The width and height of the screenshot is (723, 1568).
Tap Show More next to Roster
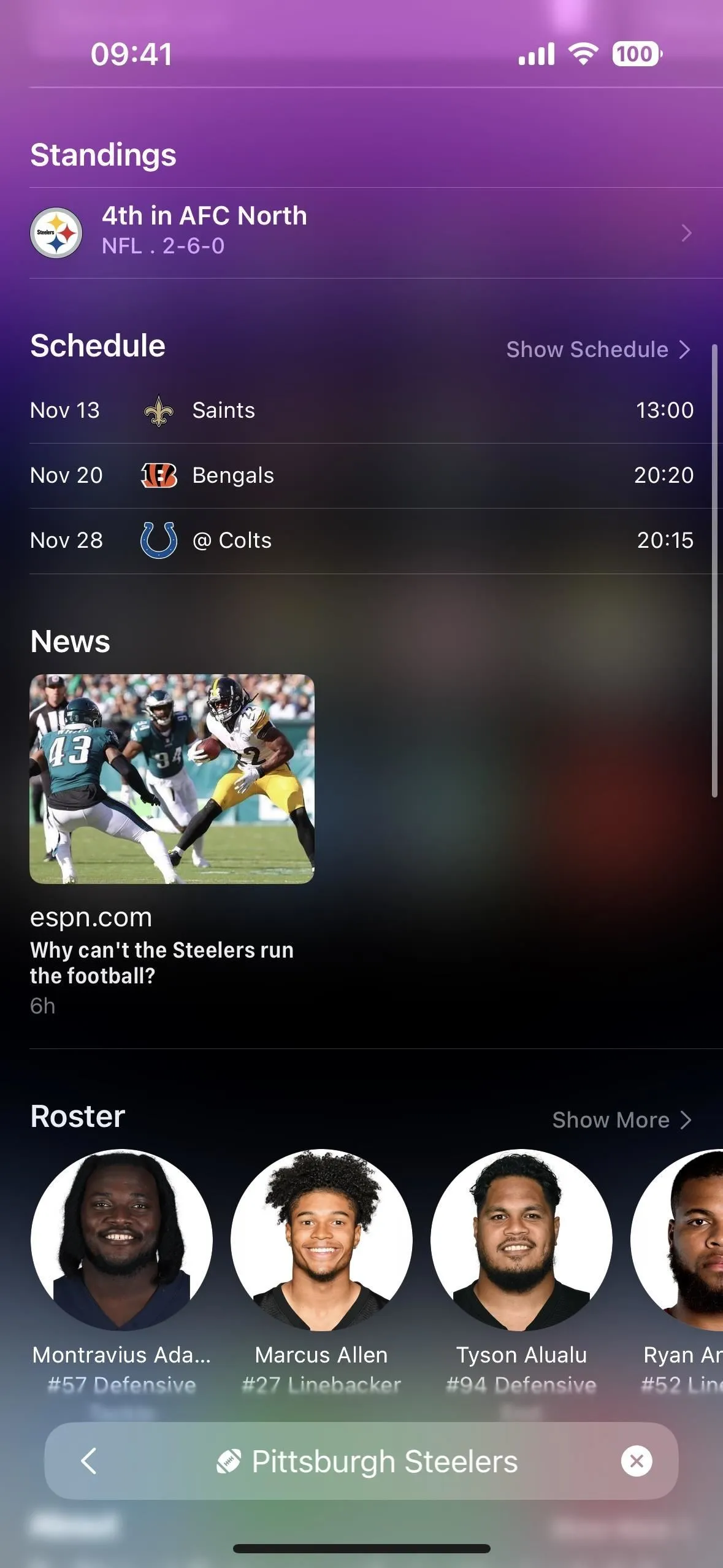[x=622, y=1120]
